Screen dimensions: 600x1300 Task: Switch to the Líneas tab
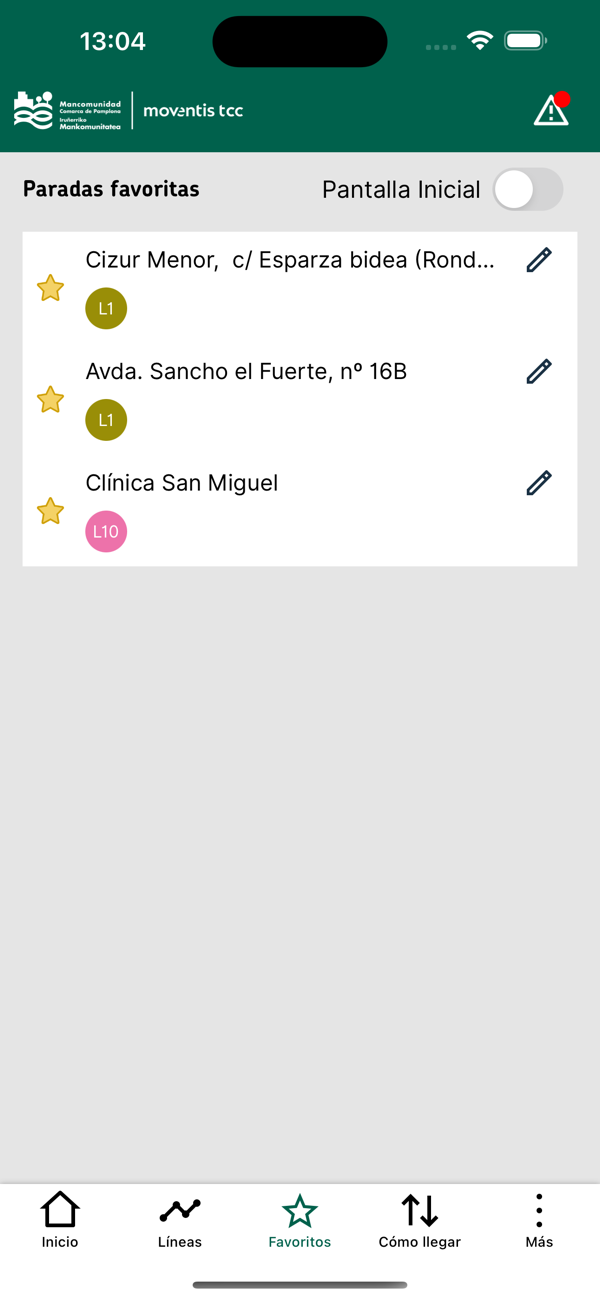click(x=180, y=1220)
